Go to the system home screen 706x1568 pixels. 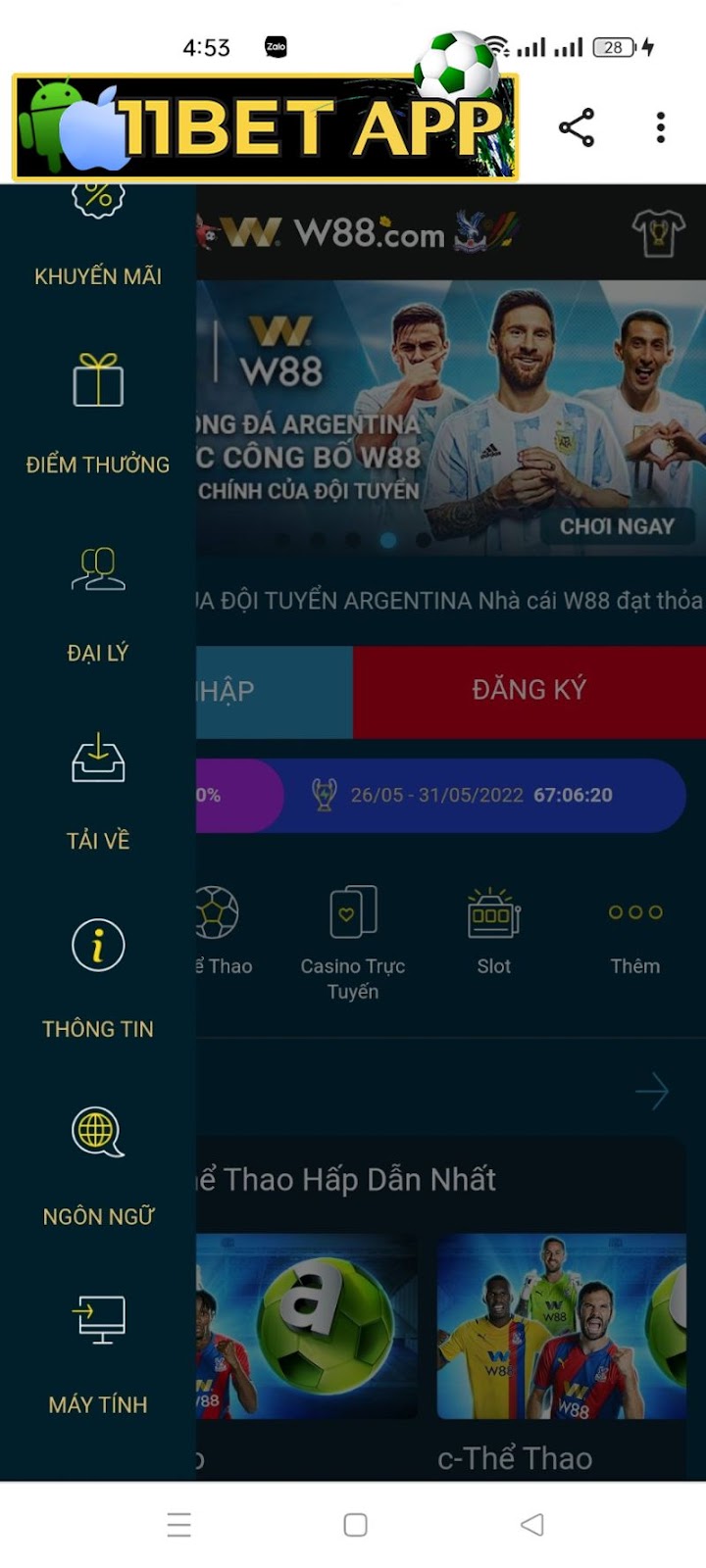click(x=355, y=1525)
